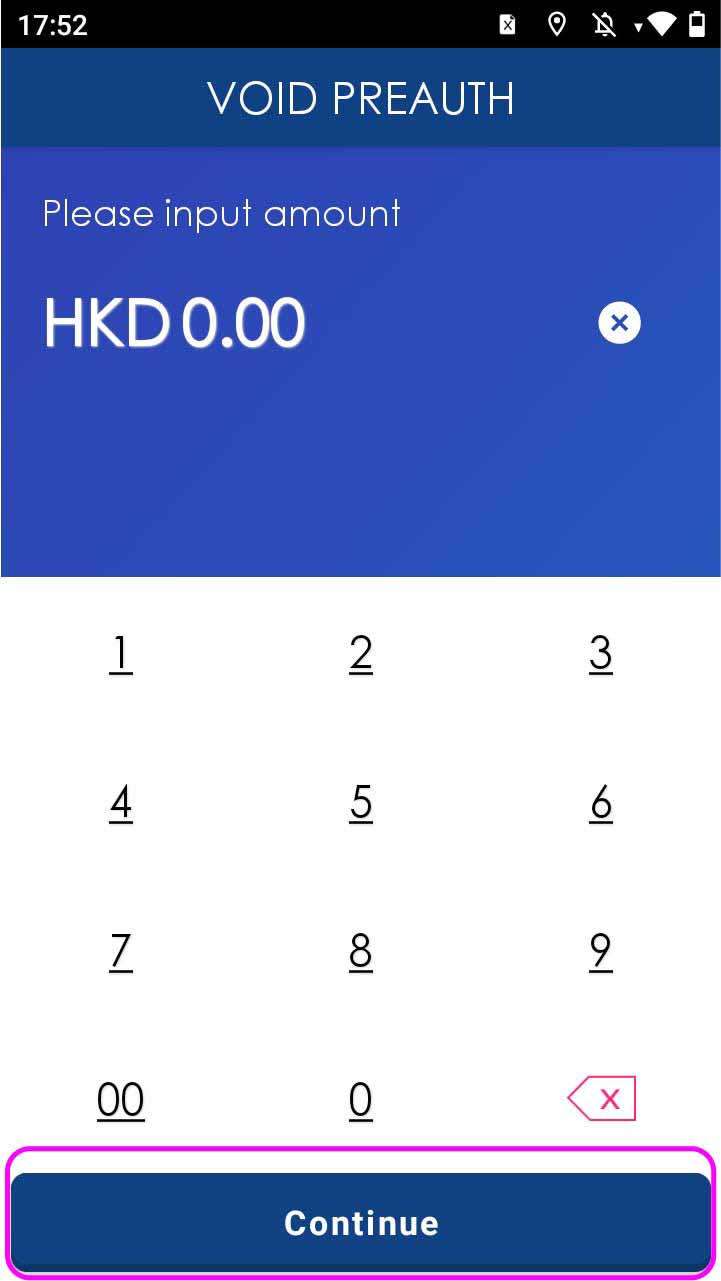Screen dimensions: 721x1281
Task: Delete last digit with backspace key
Action: point(601,1099)
